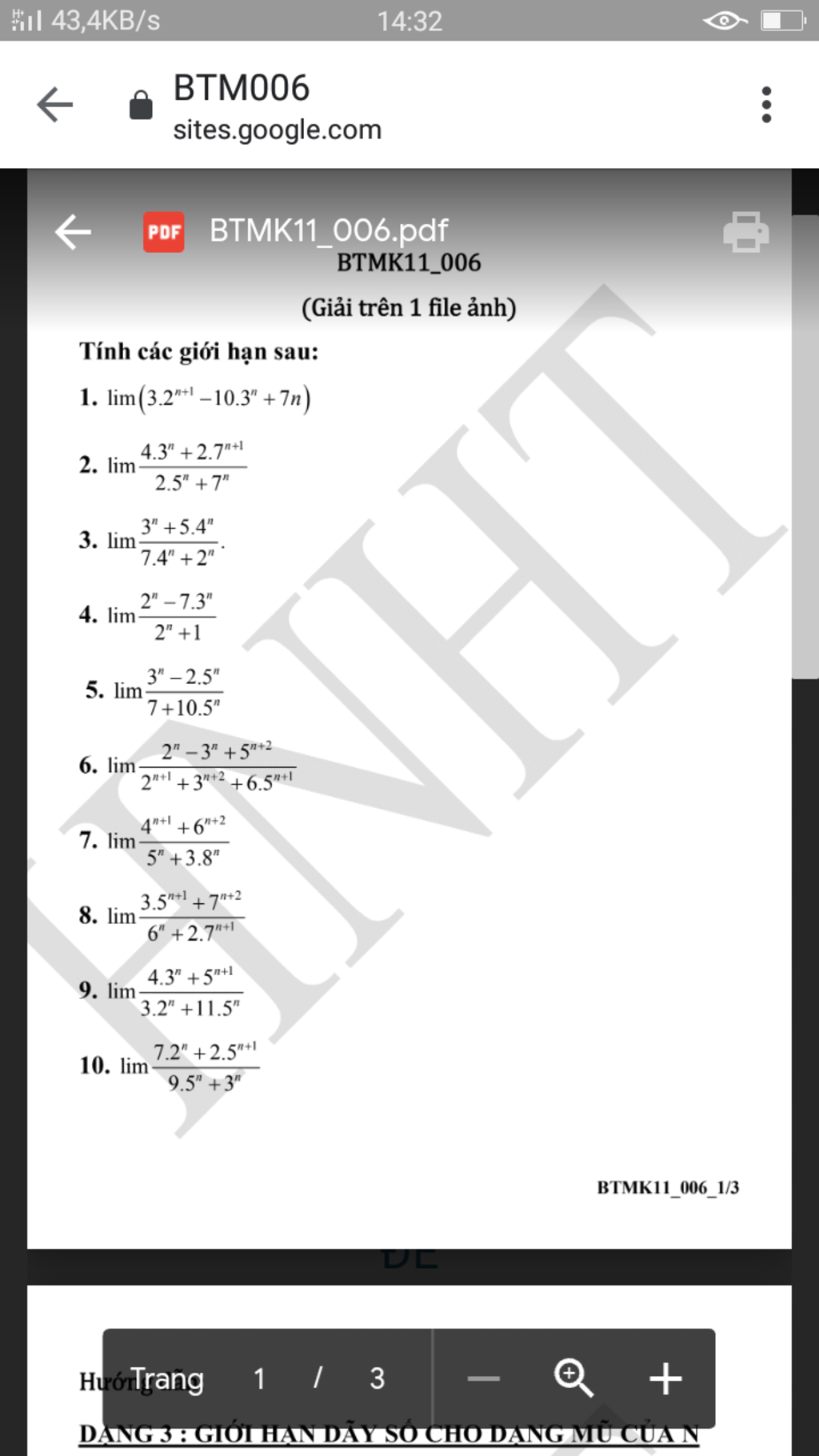The width and height of the screenshot is (819, 1456).
Task: Print the BTMK11_006.pdf document
Action: pyautogui.click(x=745, y=232)
